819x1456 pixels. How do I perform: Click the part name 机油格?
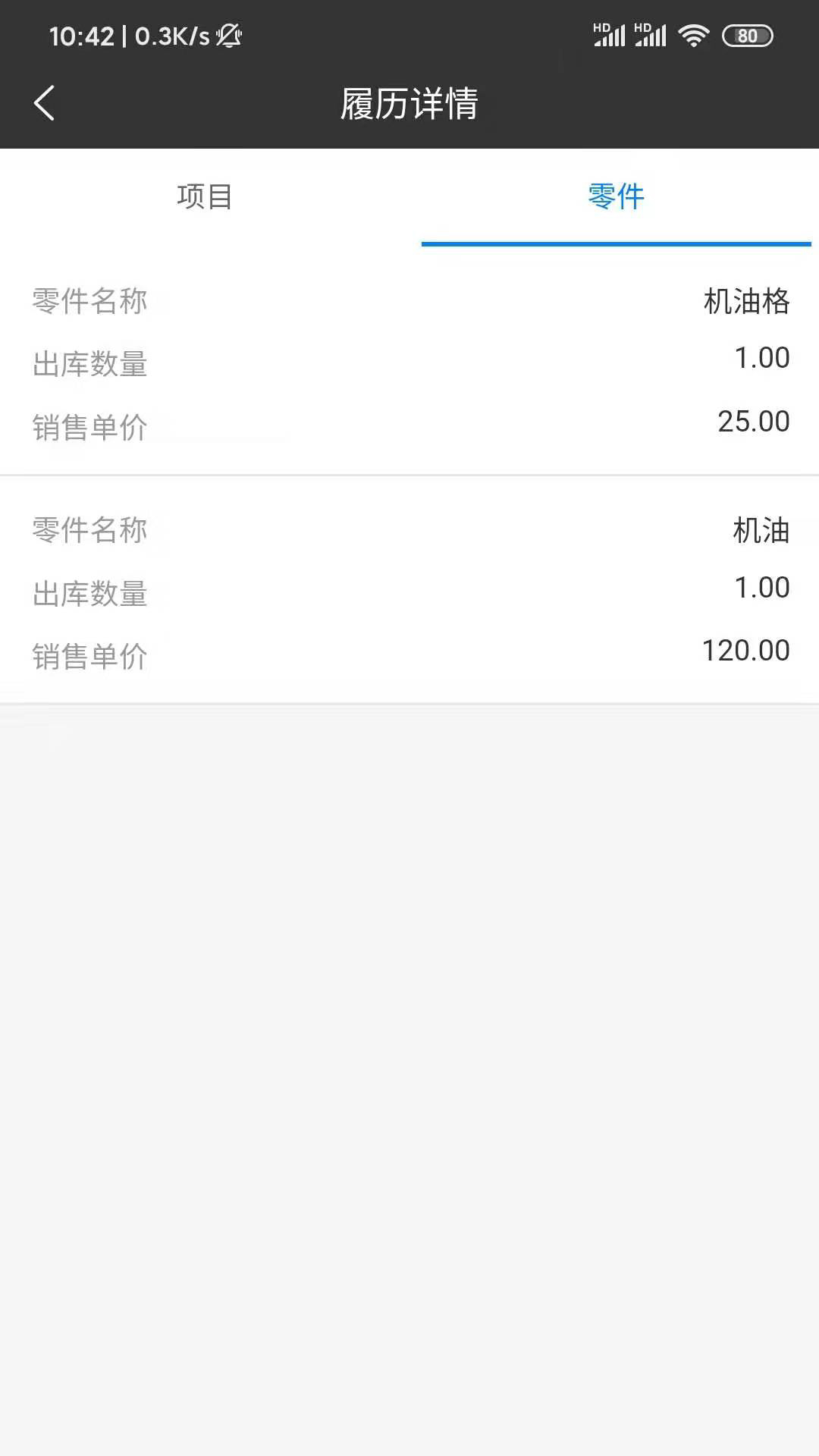click(x=747, y=301)
